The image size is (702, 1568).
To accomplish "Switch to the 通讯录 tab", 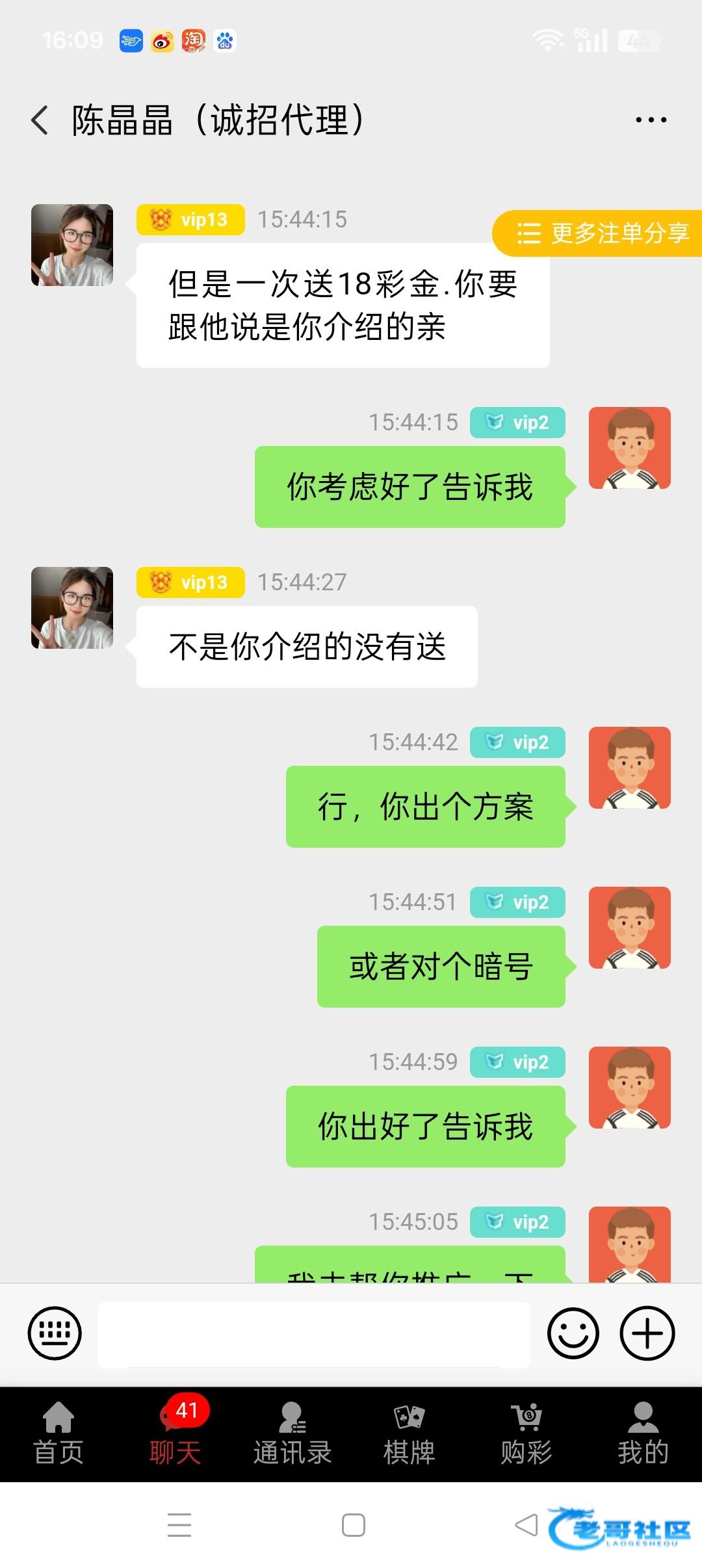I will 292,1435.
